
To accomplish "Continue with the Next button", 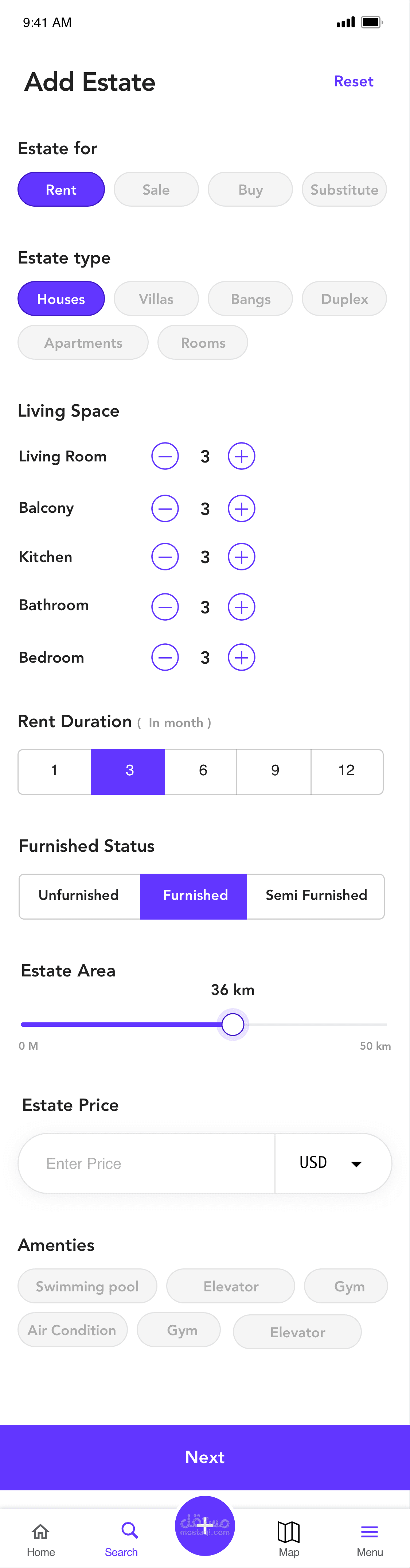I will pos(205,1456).
